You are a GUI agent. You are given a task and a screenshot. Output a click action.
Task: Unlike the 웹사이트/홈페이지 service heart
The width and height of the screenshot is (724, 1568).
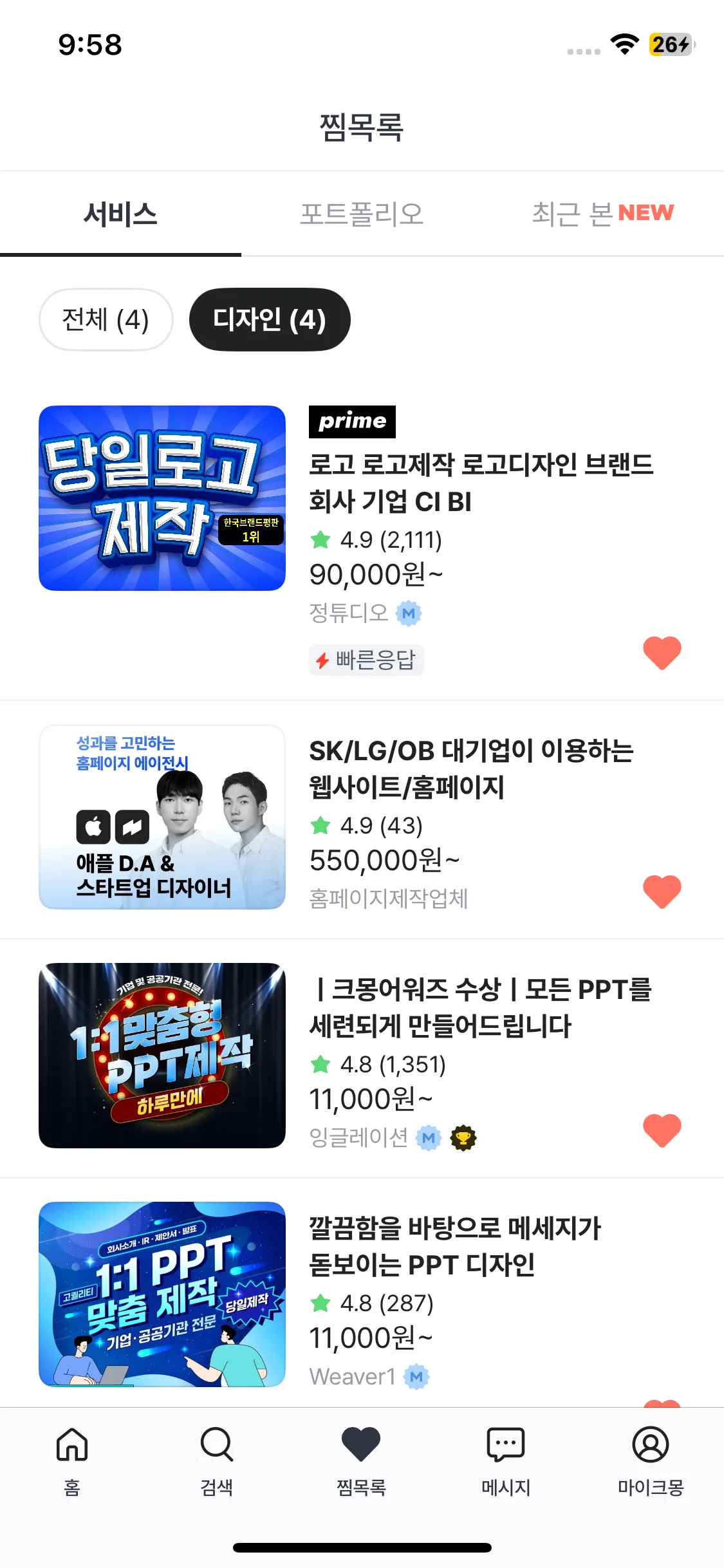pyautogui.click(x=662, y=891)
